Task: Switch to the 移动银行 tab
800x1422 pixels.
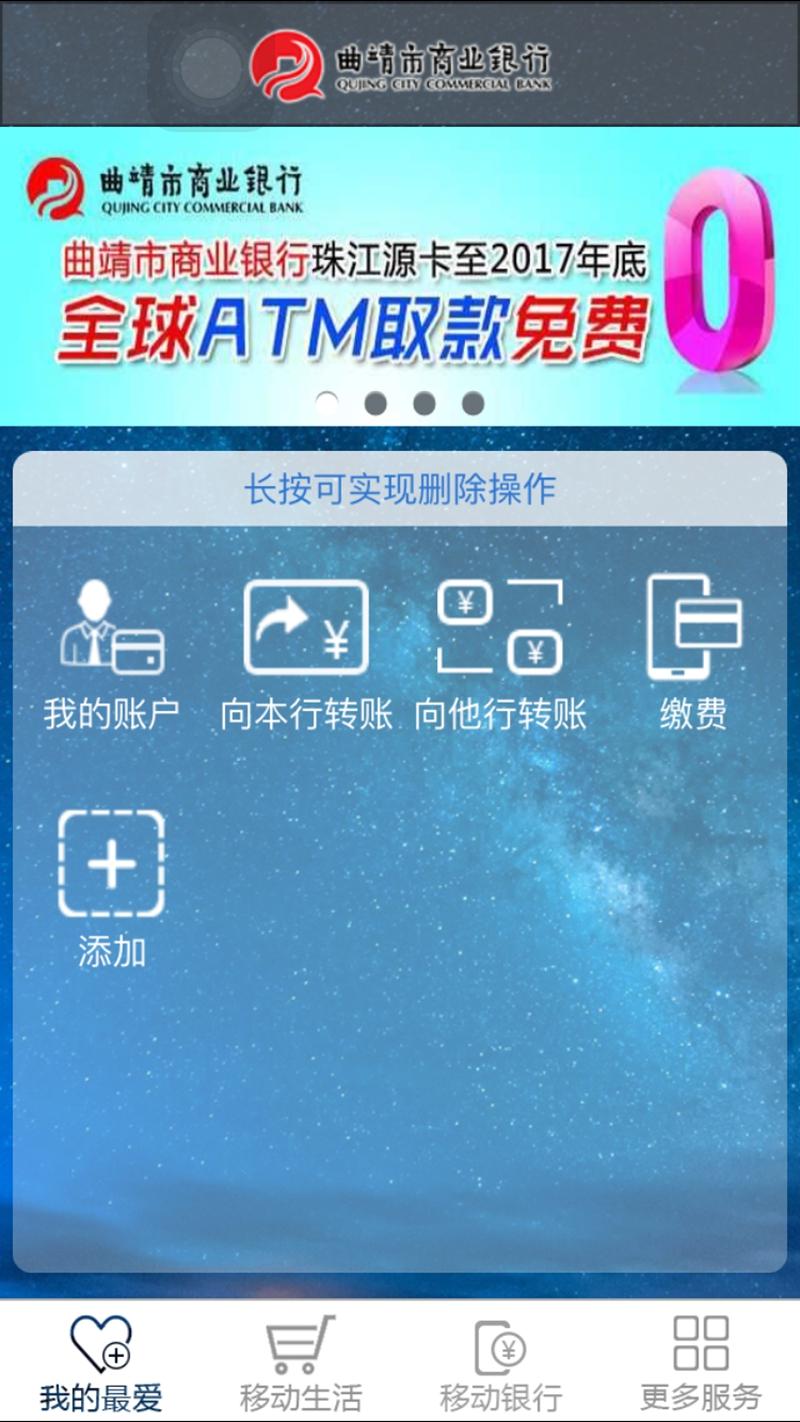Action: (500, 1362)
